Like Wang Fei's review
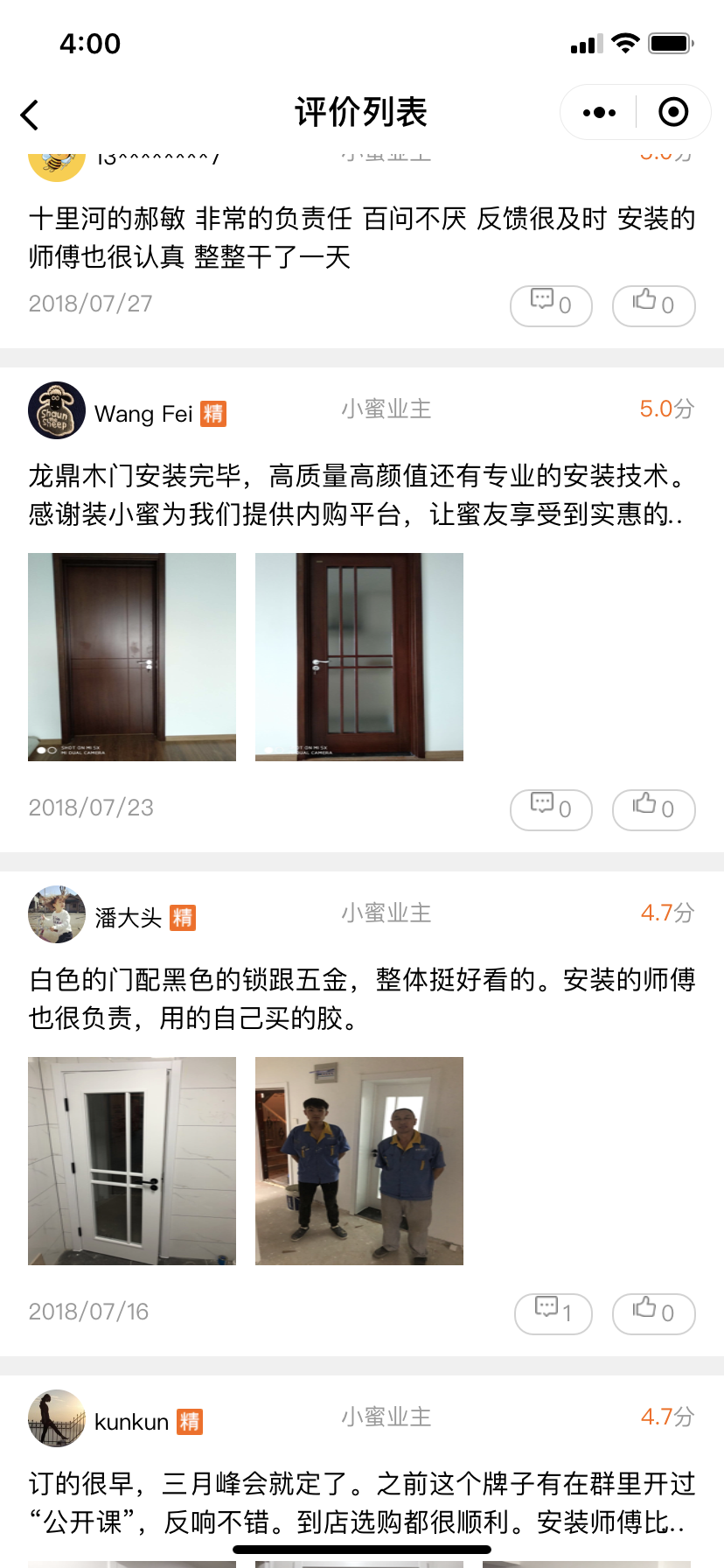This screenshot has width=724, height=1568. 653,809
